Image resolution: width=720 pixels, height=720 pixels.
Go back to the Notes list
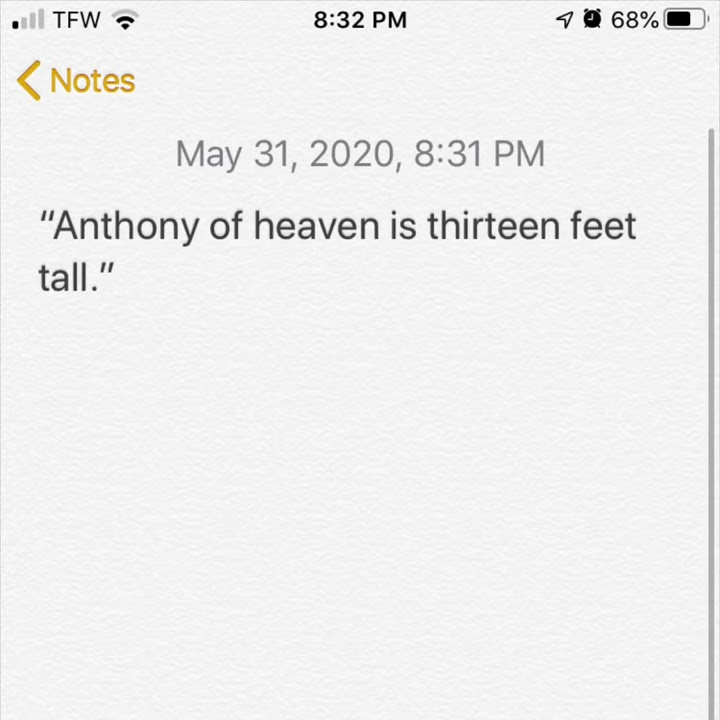(x=76, y=80)
